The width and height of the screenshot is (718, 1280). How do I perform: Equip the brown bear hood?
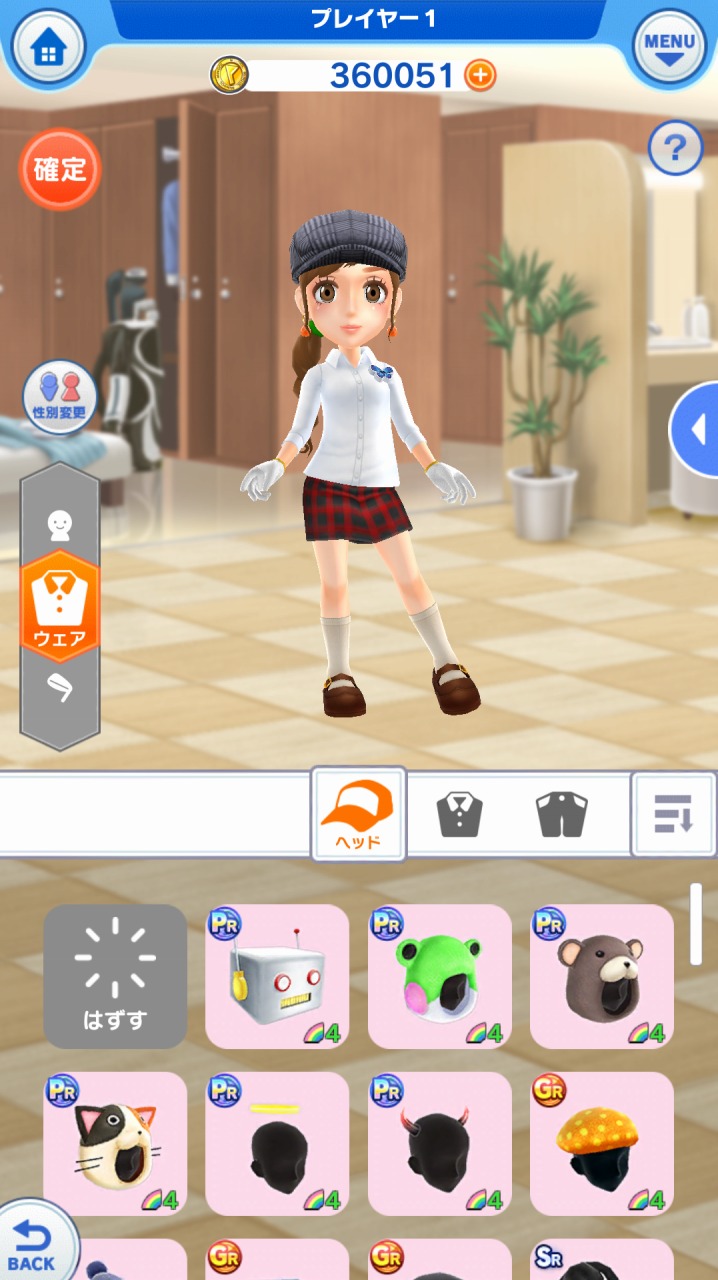tap(602, 976)
